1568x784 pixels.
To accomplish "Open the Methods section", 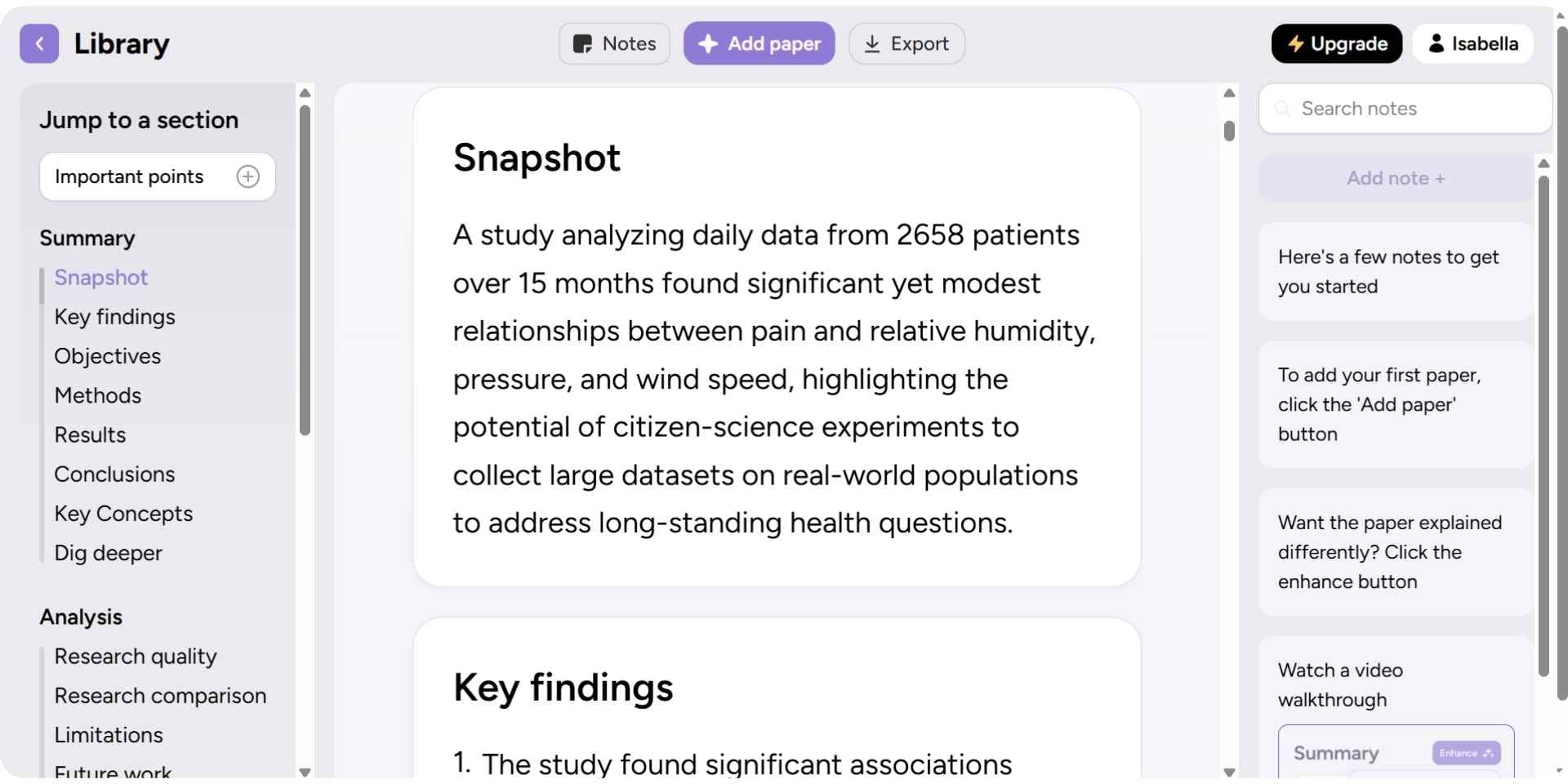I will point(97,395).
